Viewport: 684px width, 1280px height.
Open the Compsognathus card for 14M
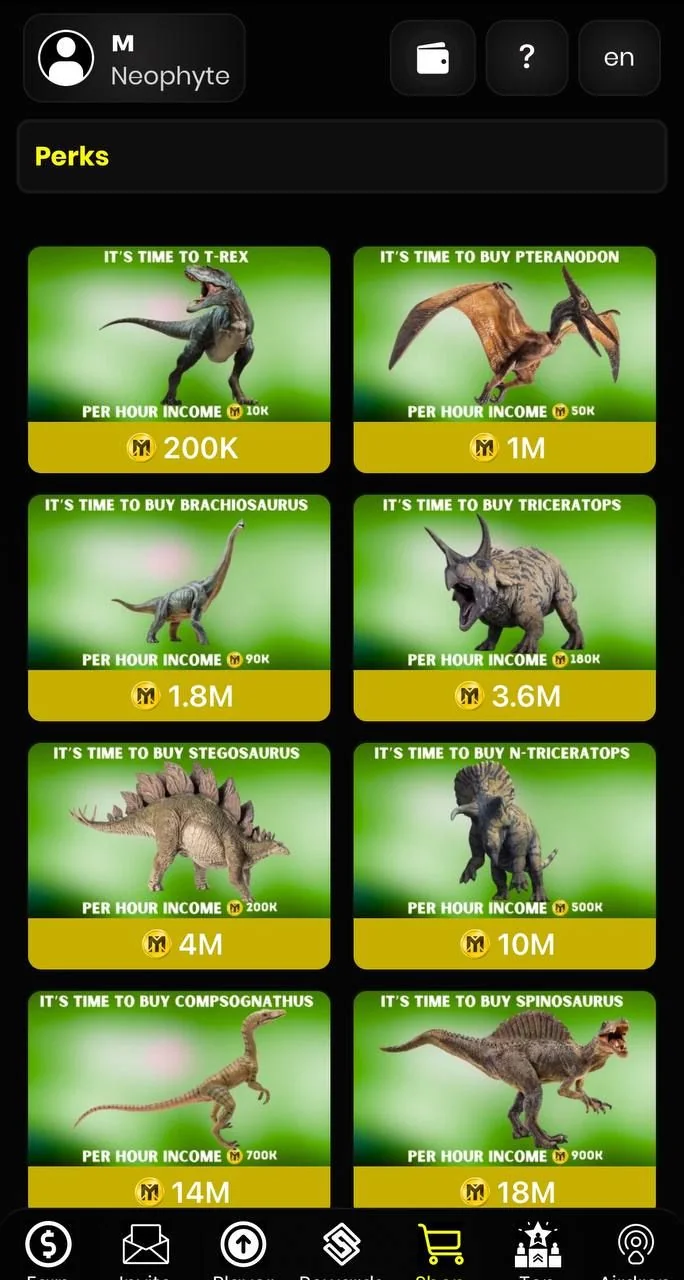point(179,1100)
